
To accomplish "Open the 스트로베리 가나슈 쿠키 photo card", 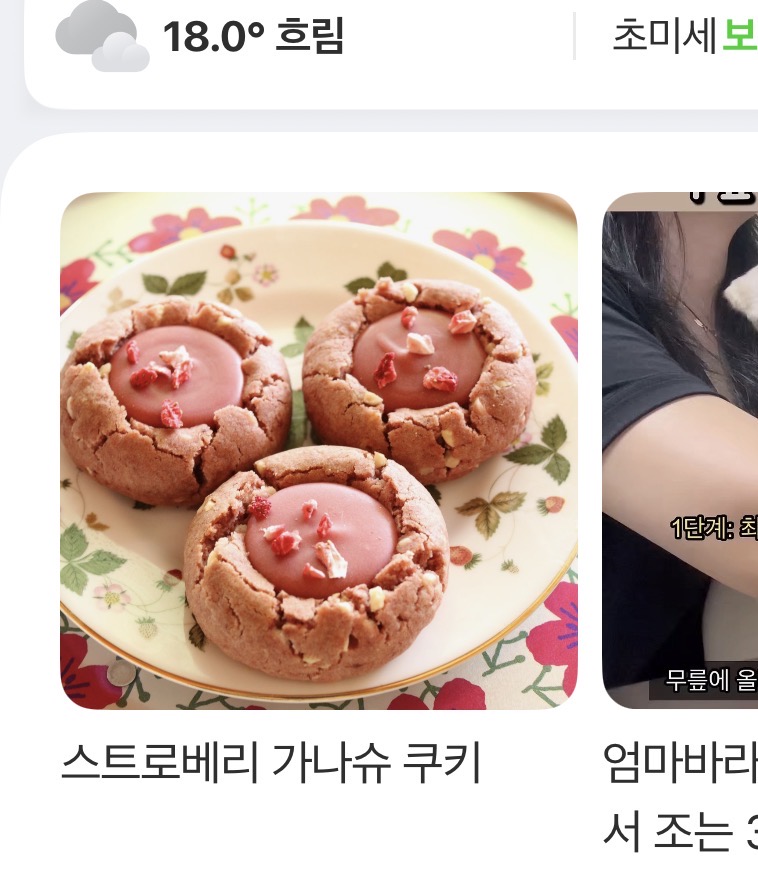I will click(x=319, y=451).
